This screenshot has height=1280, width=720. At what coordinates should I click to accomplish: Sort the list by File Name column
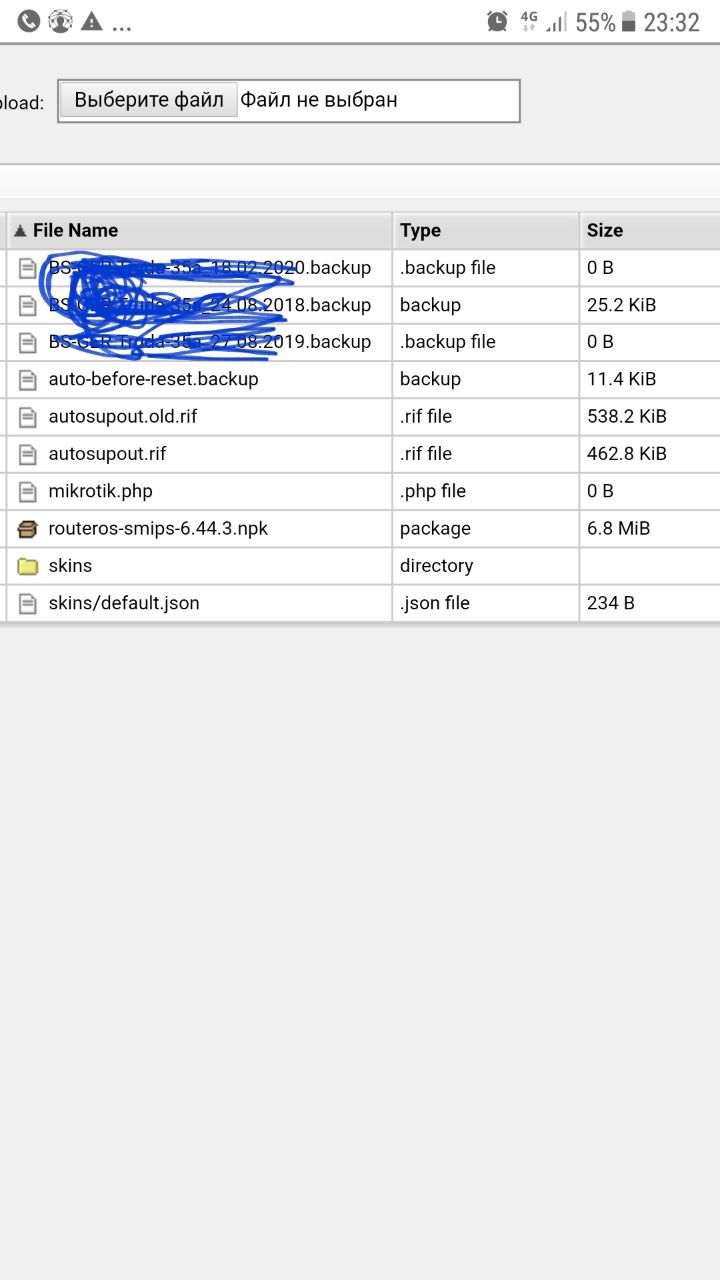click(199, 231)
